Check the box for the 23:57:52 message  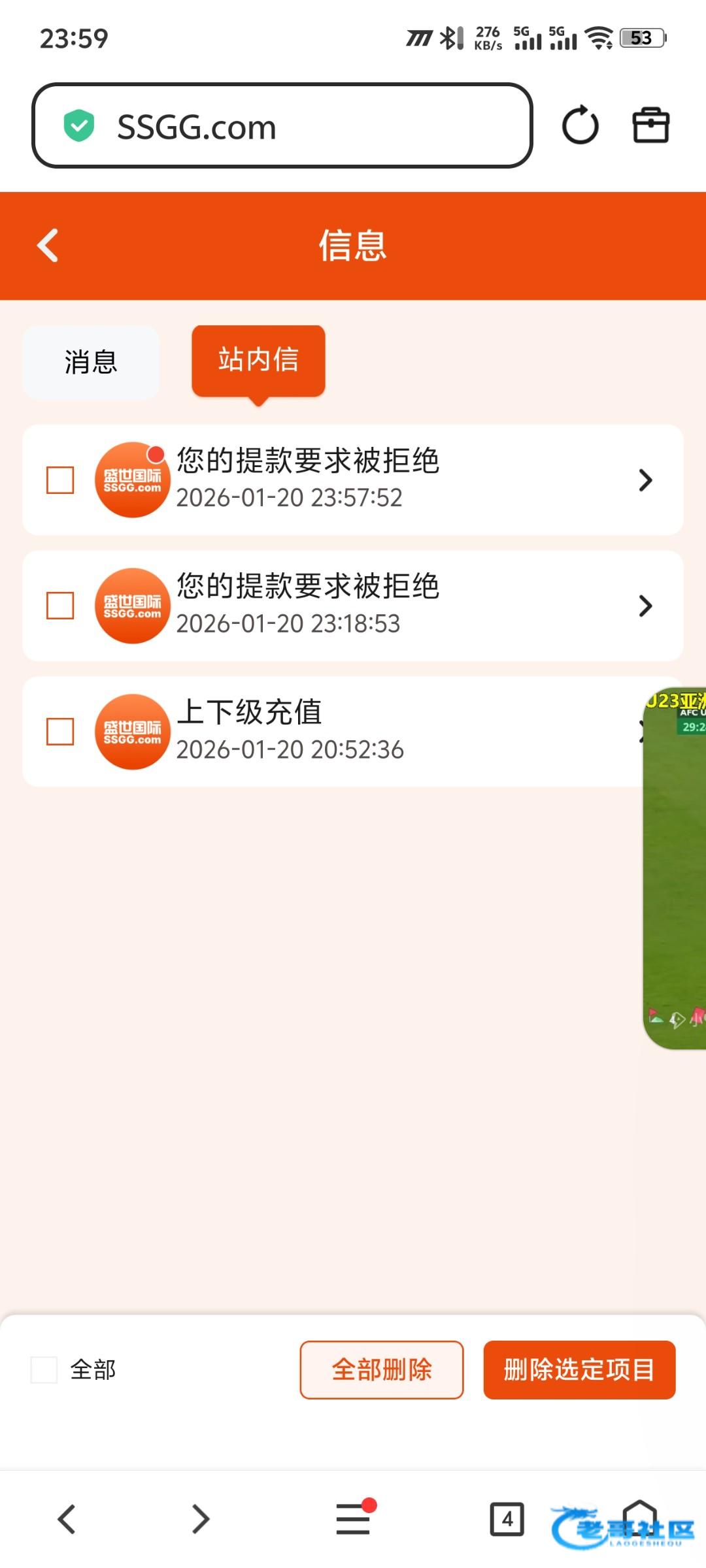tap(60, 480)
